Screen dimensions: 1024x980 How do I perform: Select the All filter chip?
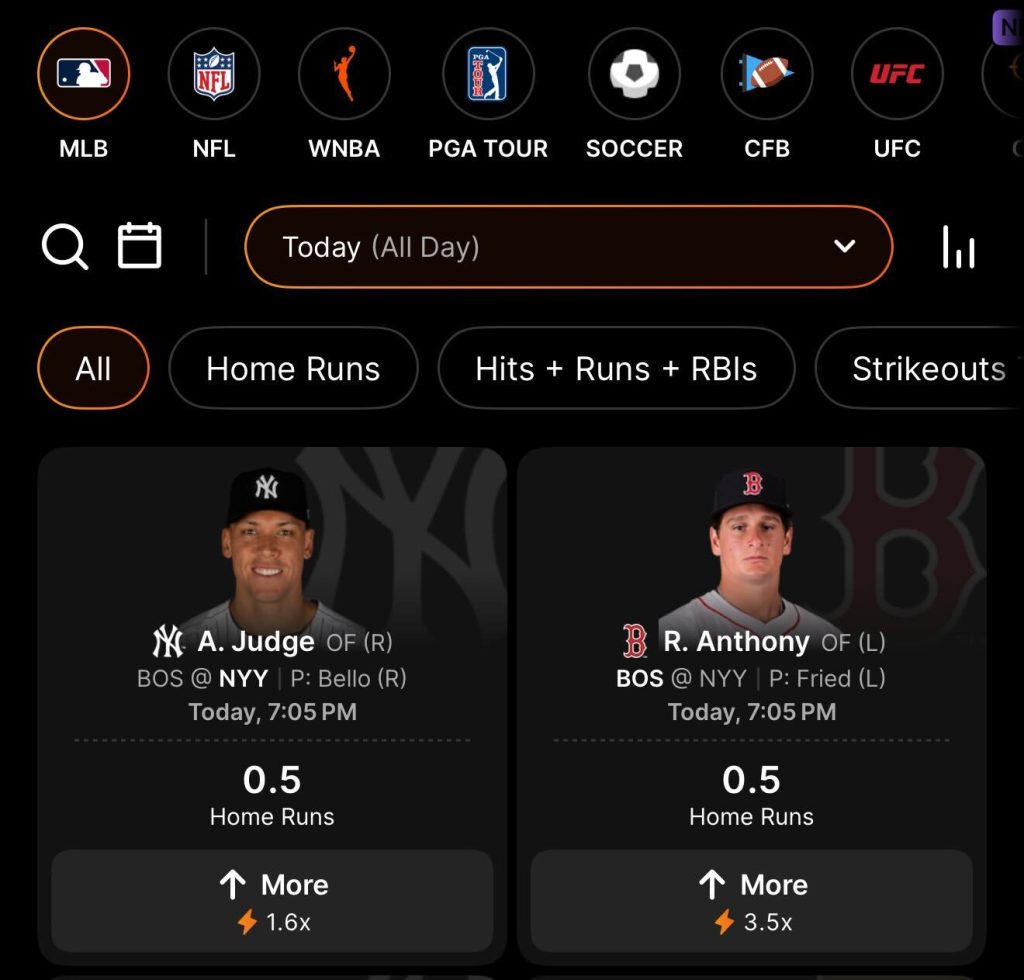click(x=93, y=369)
